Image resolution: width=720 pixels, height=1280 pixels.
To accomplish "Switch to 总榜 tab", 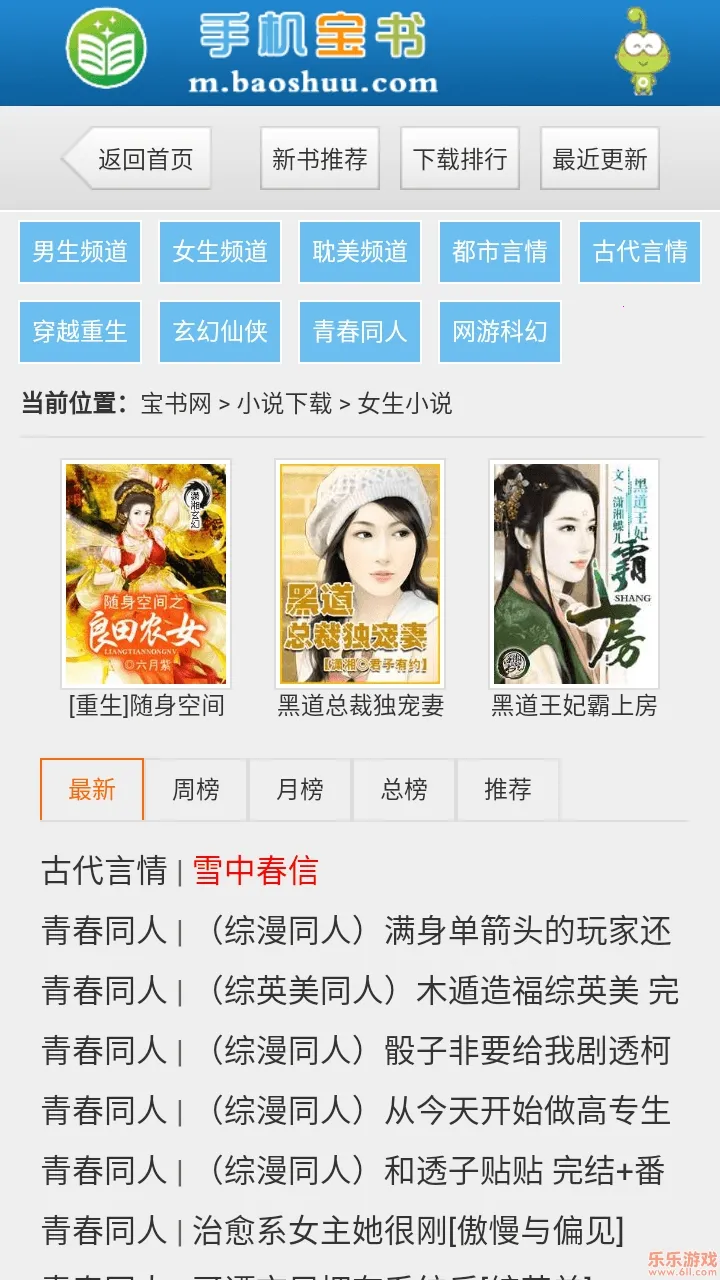I will coord(404,789).
